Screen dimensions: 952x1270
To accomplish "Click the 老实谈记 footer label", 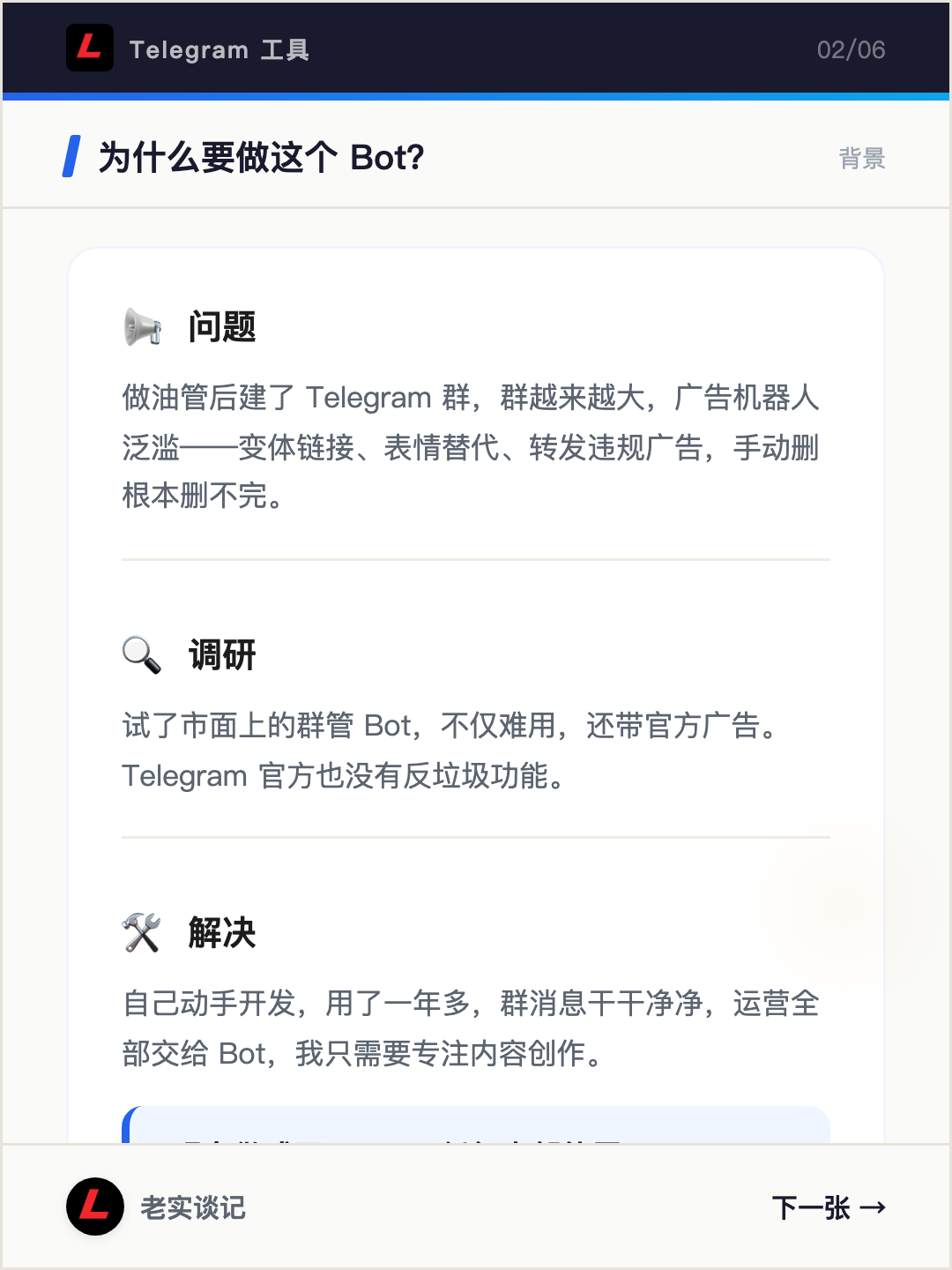I will tap(193, 1208).
